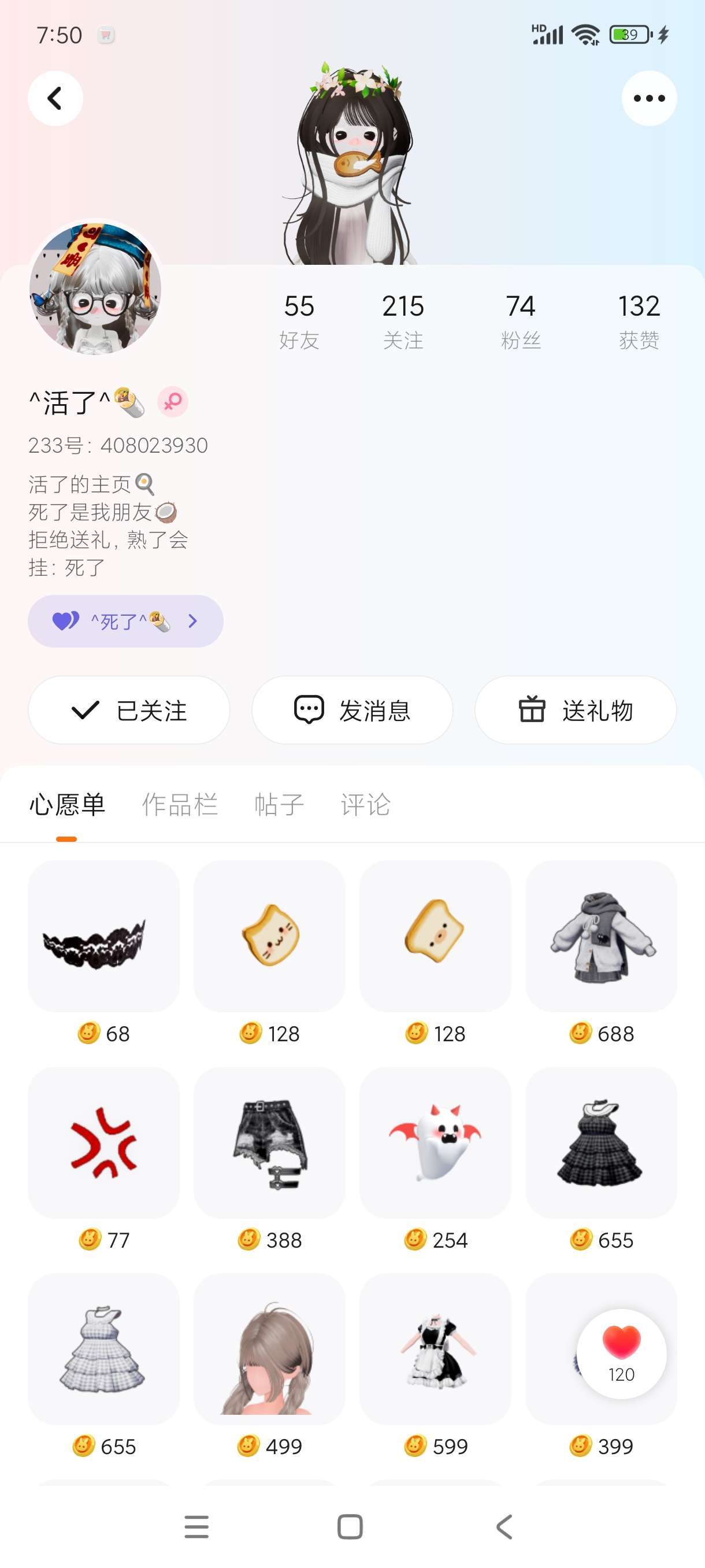View the 74 粉丝 followers list

(520, 321)
